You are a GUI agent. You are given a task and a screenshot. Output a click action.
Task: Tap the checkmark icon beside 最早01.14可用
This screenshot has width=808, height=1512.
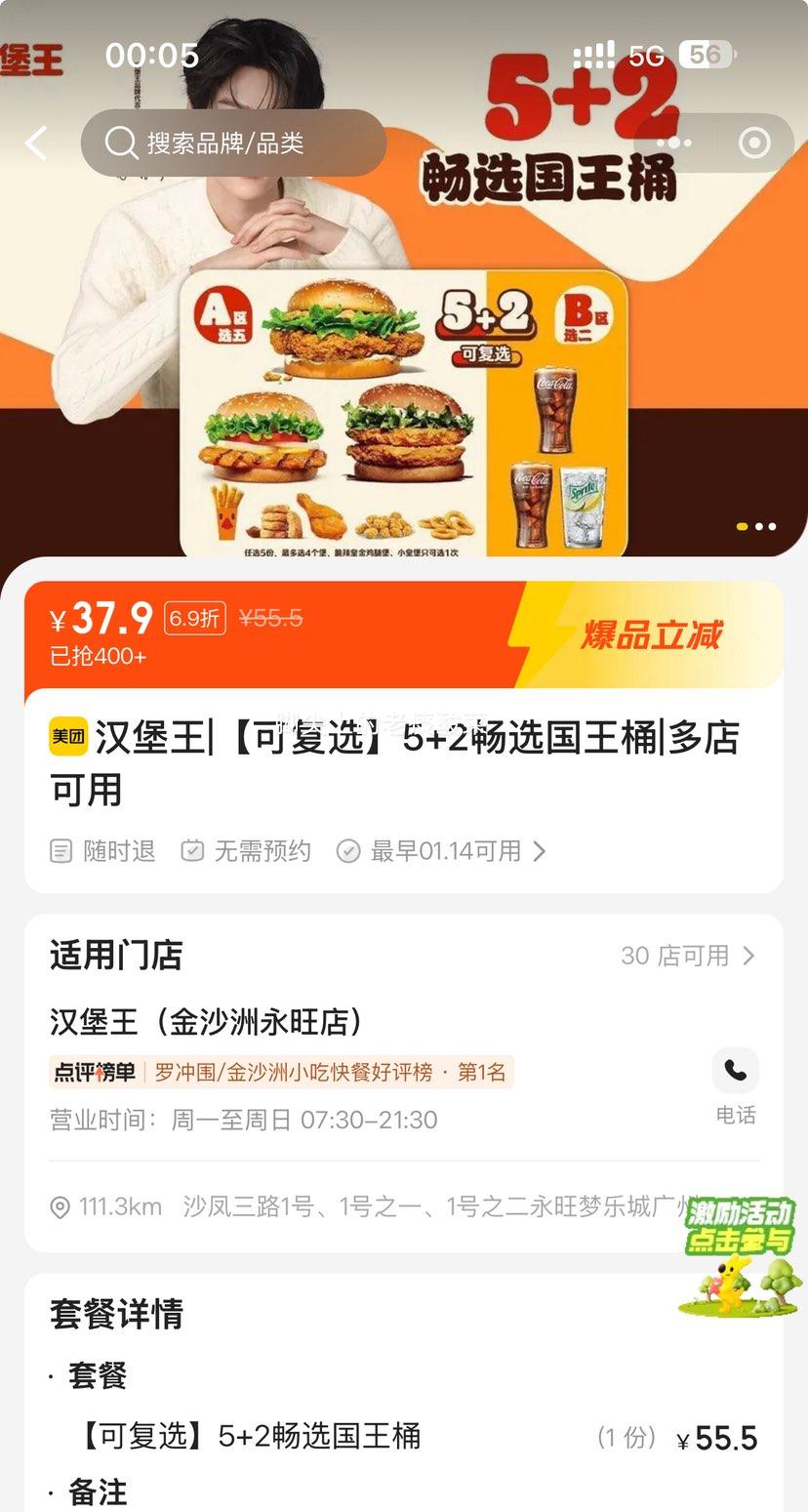[x=348, y=850]
